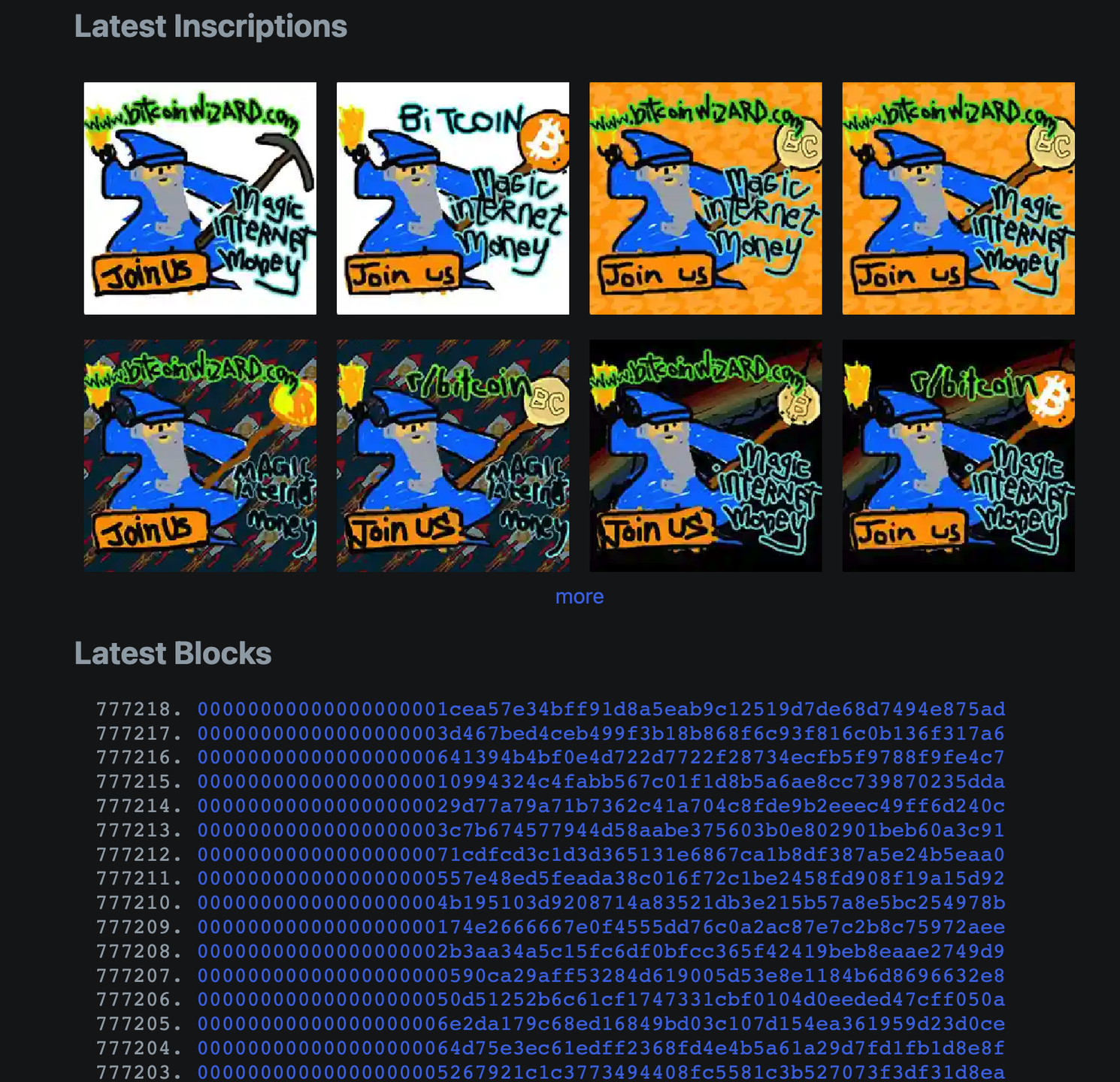This screenshot has height=1082, width=1120.
Task: Open the hash link for block 777210
Action: 601,902
